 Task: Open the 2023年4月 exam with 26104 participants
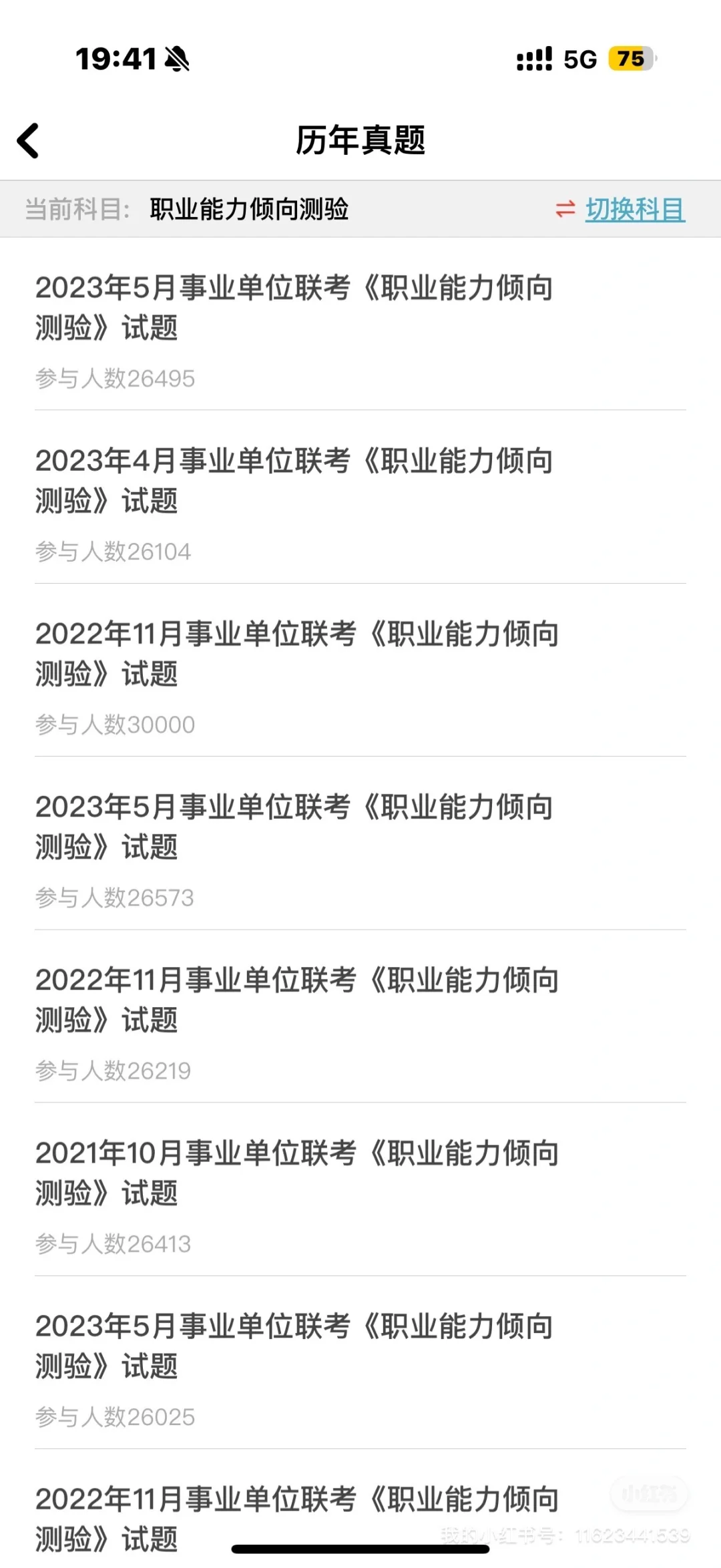294,481
